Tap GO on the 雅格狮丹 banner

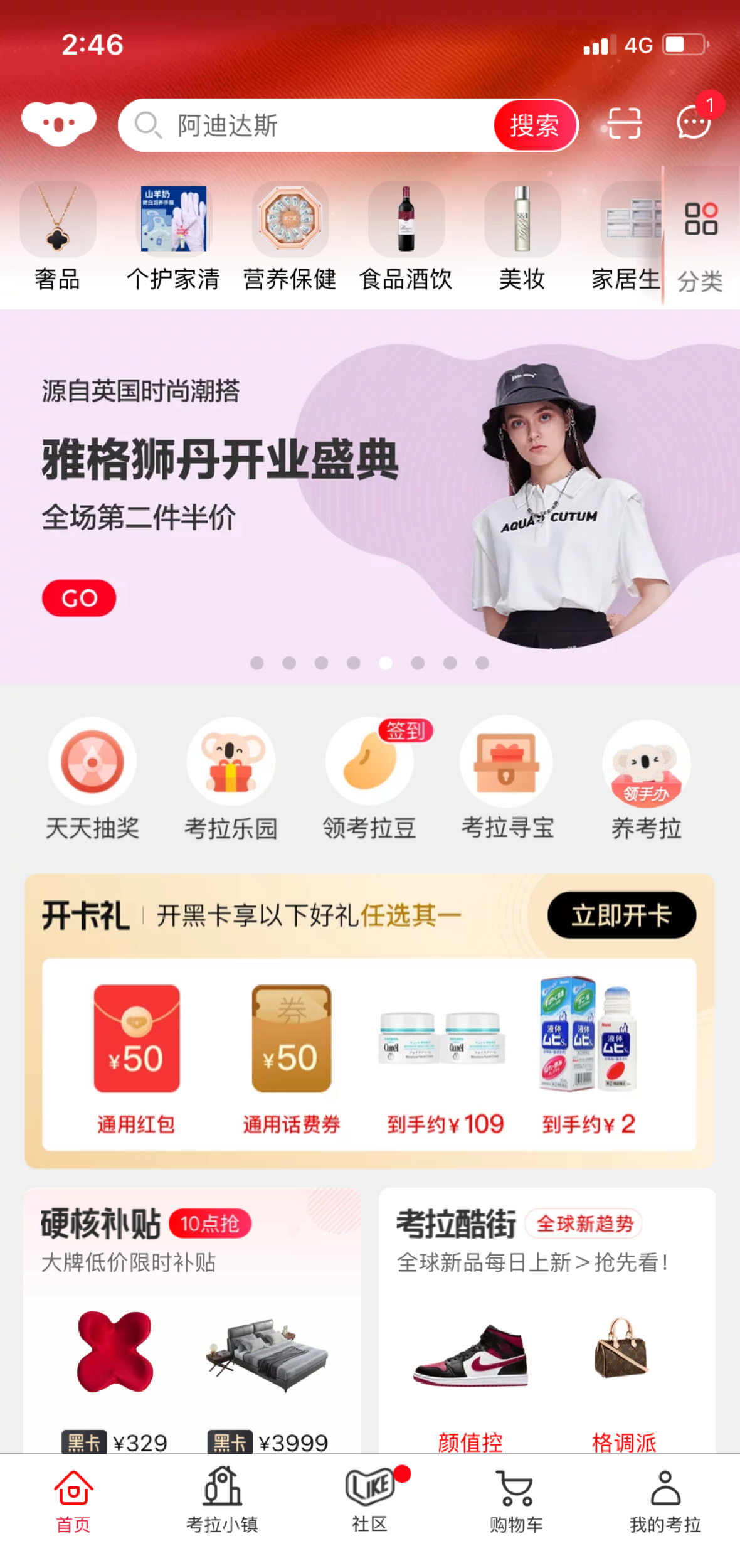[x=79, y=598]
